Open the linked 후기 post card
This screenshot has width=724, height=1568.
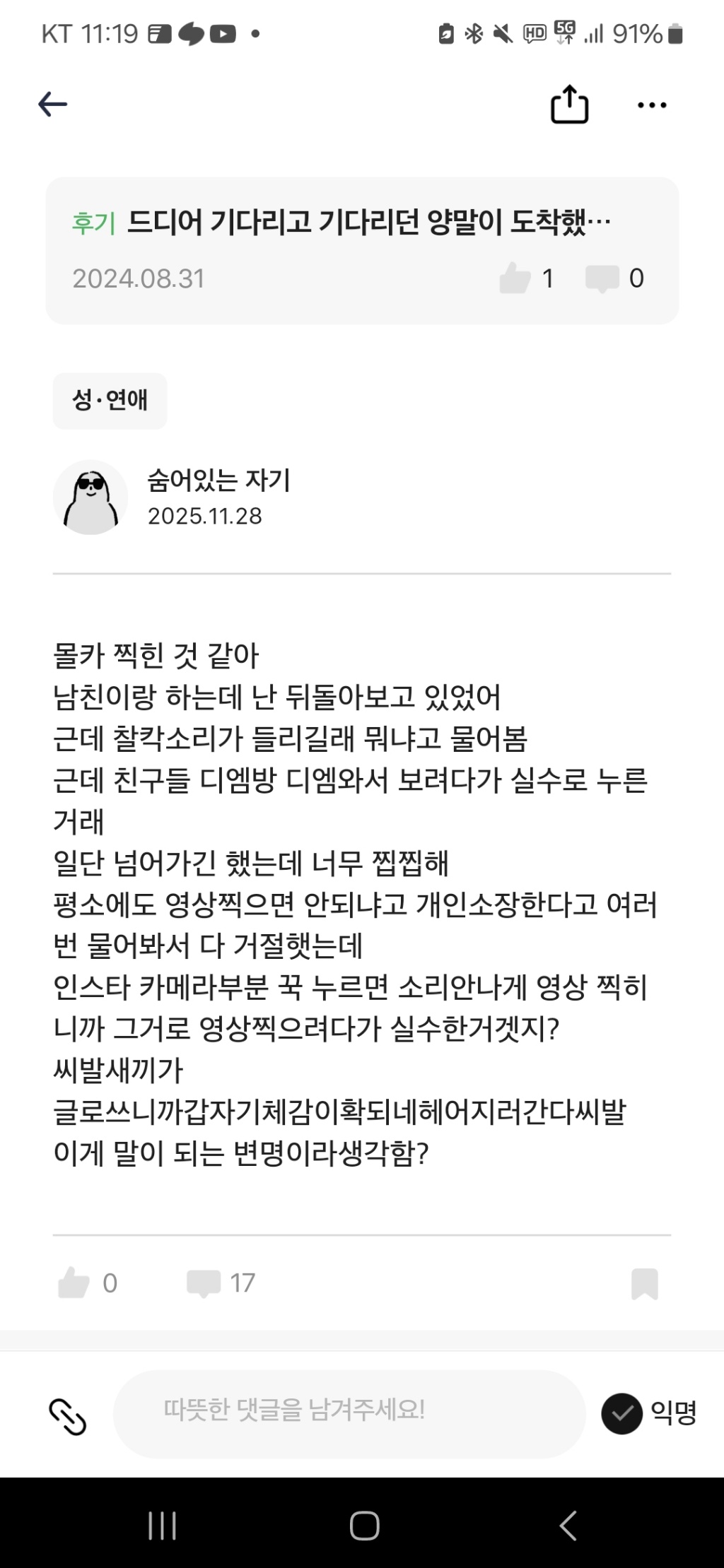pos(362,250)
